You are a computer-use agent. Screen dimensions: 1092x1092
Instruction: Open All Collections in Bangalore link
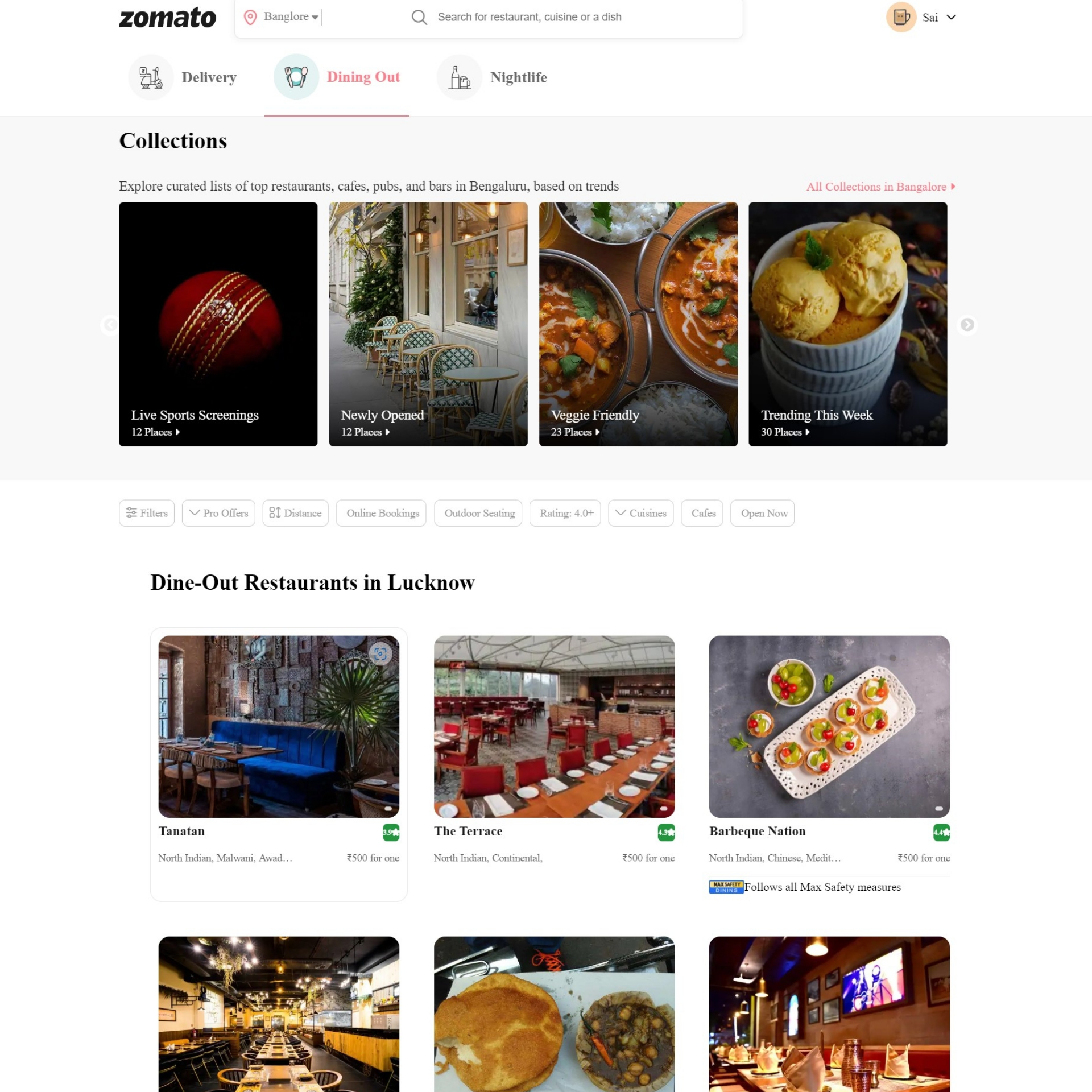(880, 187)
